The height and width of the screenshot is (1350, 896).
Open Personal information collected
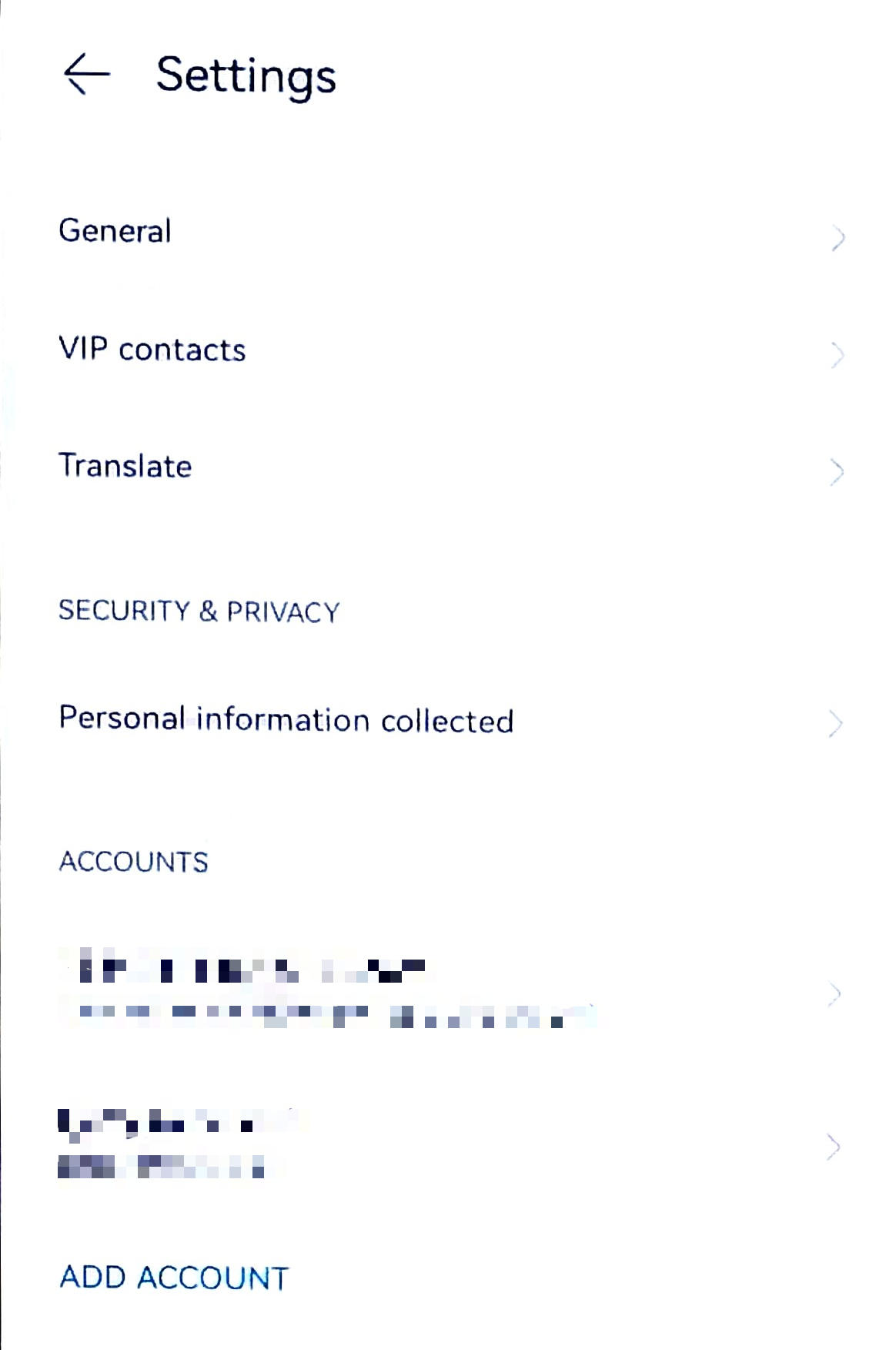286,721
